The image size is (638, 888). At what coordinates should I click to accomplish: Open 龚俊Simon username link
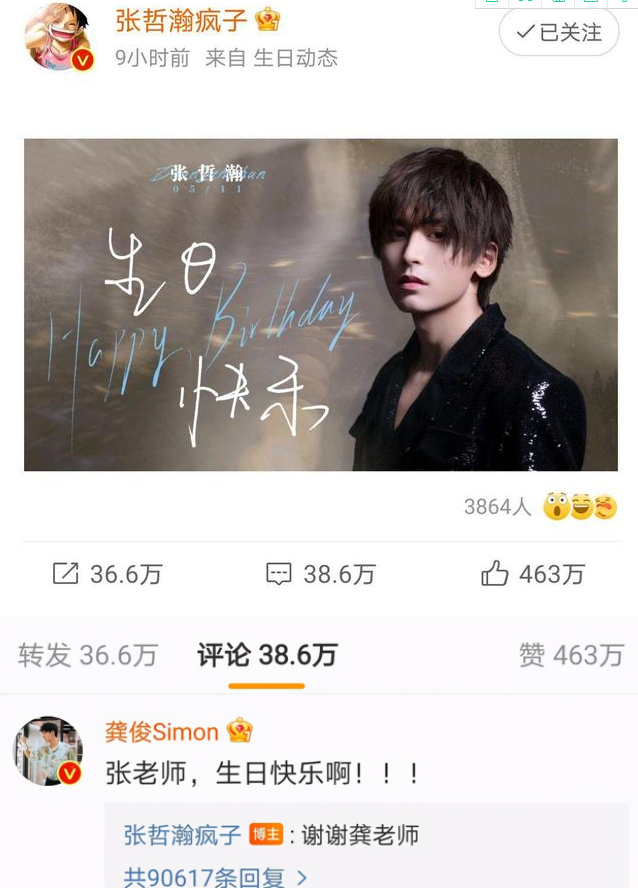click(x=162, y=732)
